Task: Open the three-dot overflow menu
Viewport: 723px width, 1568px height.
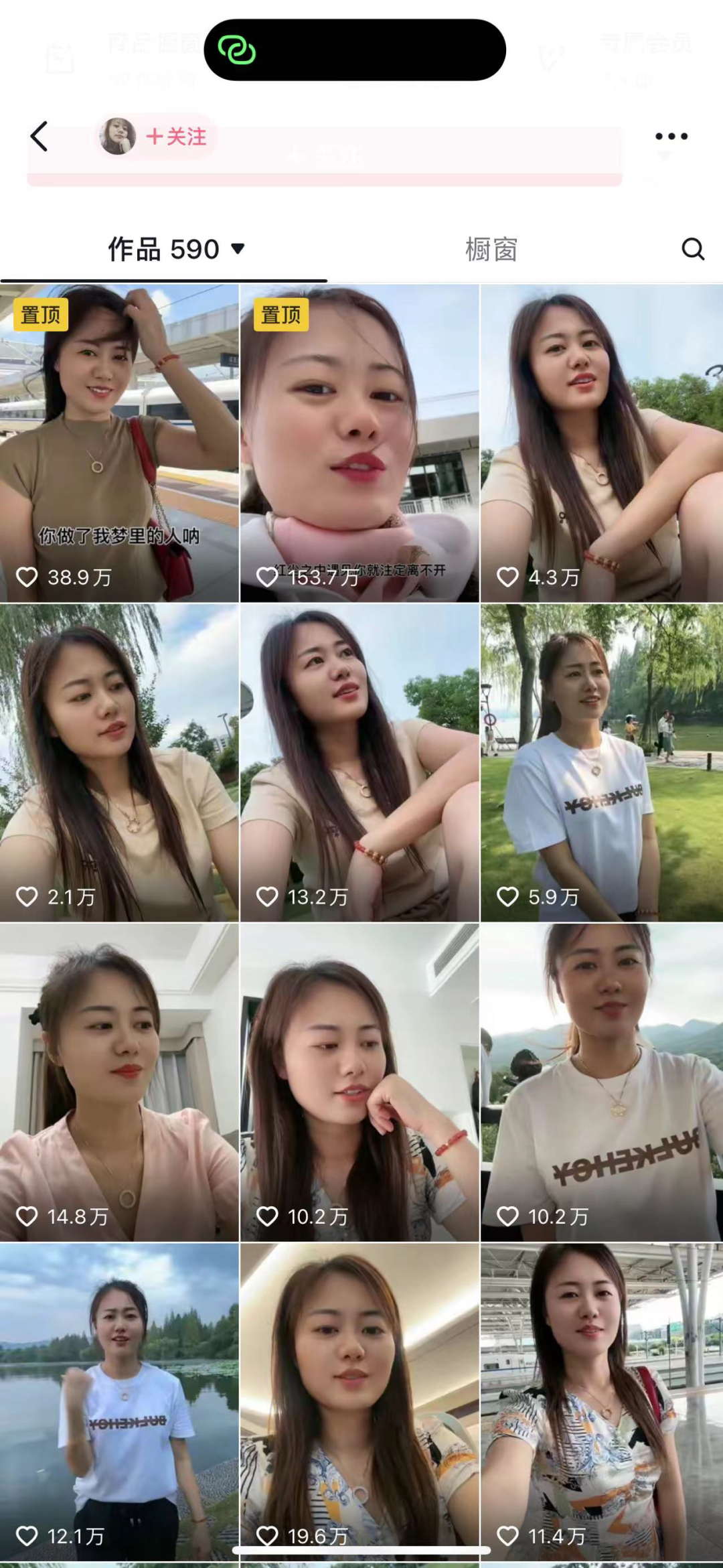Action: 671,137
